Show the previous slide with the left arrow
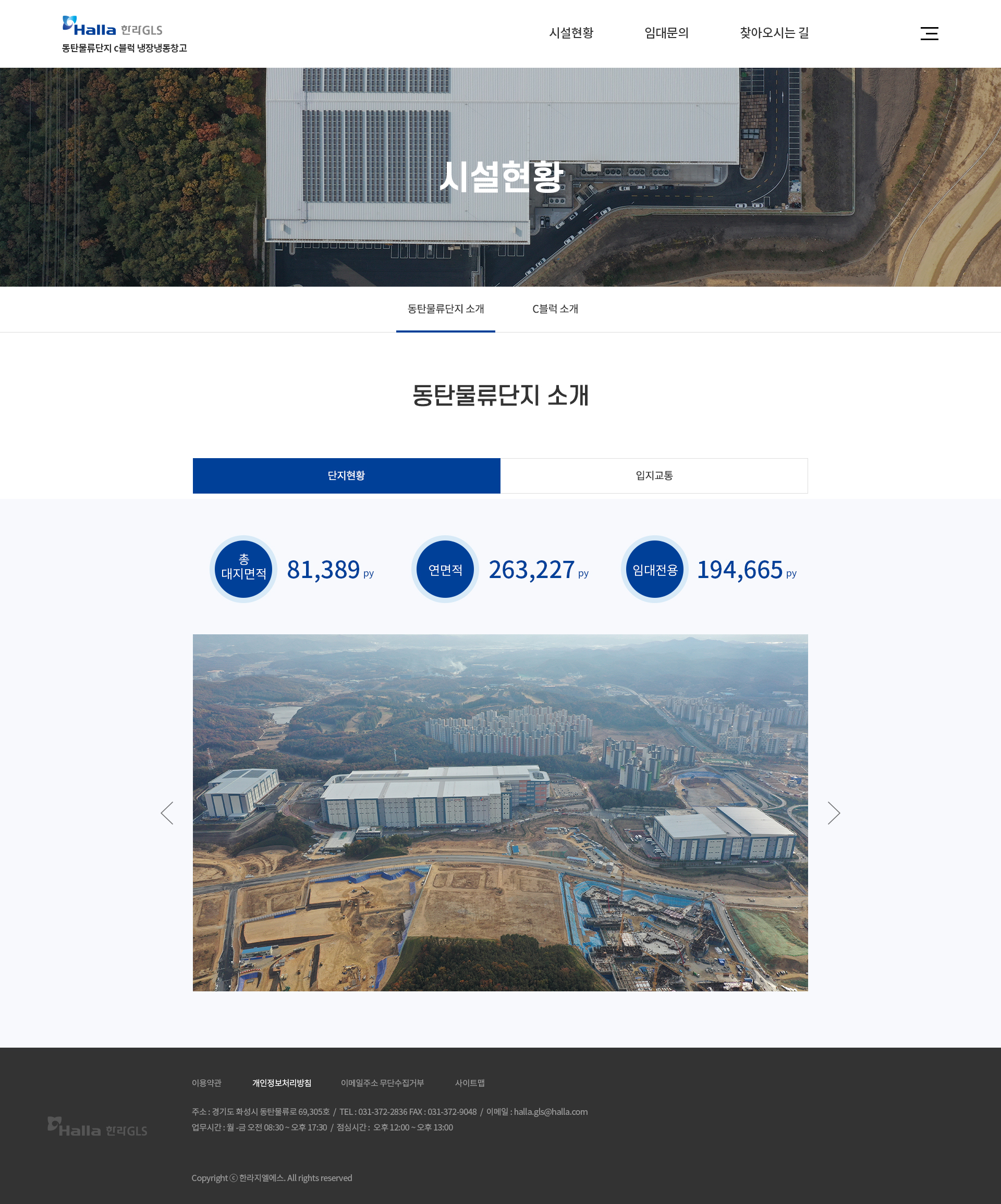This screenshot has height=1204, width=1001. [x=167, y=813]
